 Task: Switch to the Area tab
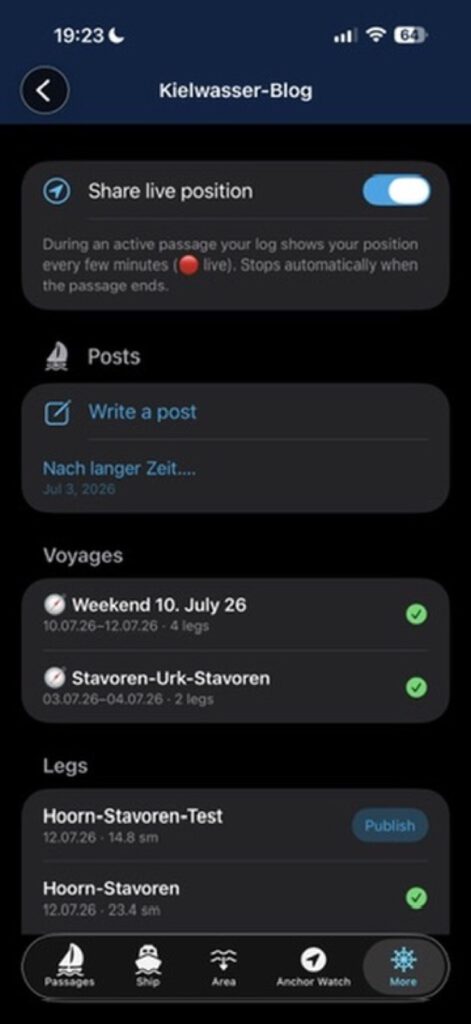coord(223,967)
